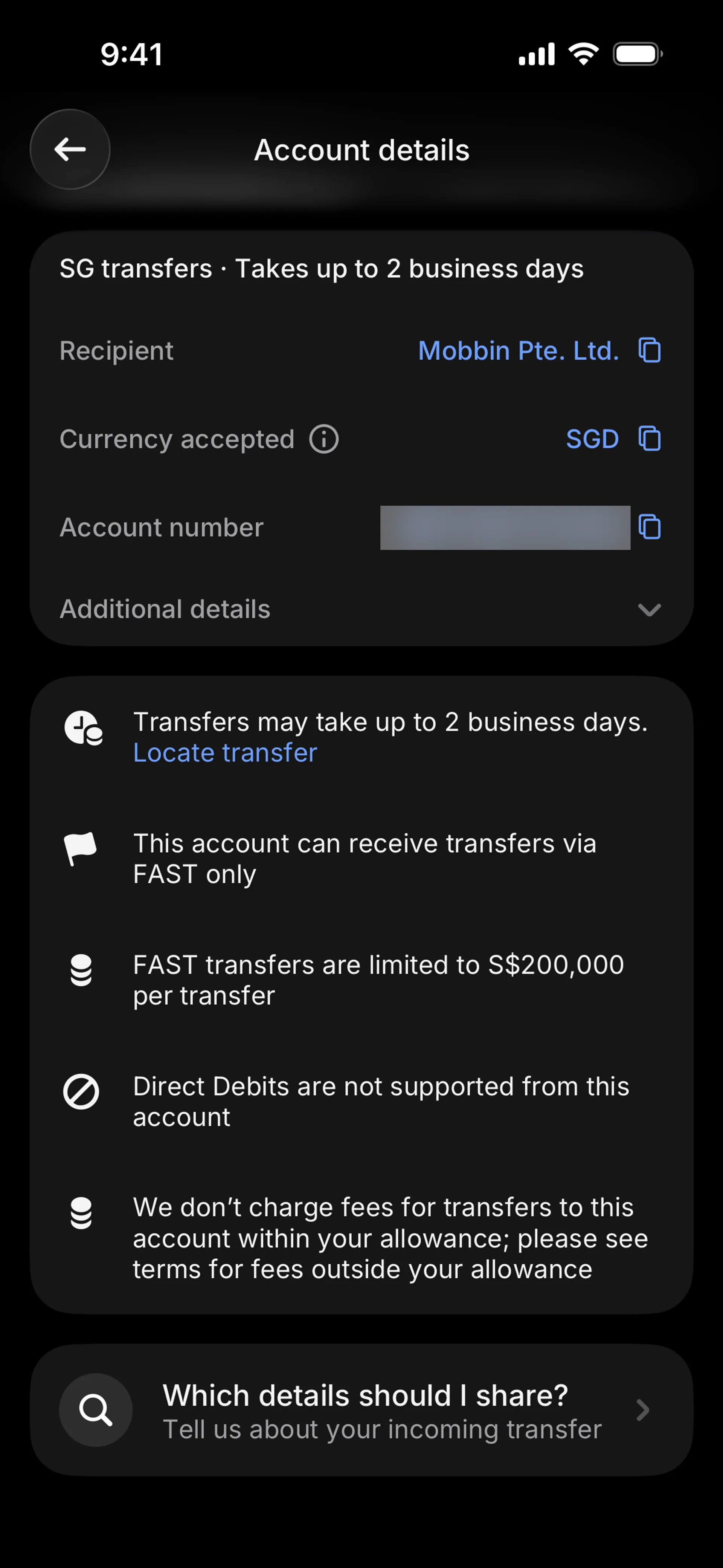Open the Locate transfer link
The width and height of the screenshot is (723, 1568).
(225, 753)
